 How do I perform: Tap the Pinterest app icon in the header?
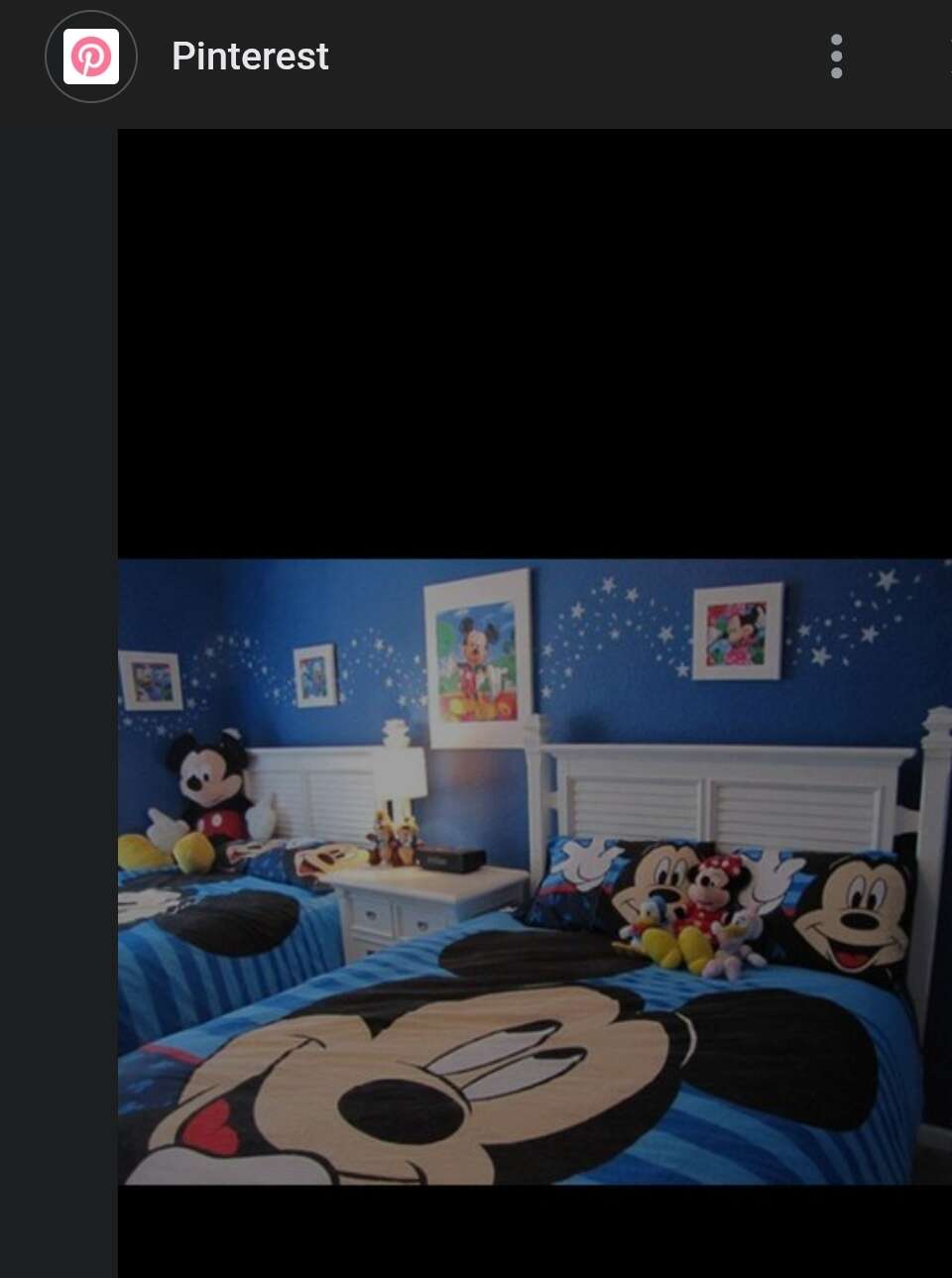pos(91,57)
